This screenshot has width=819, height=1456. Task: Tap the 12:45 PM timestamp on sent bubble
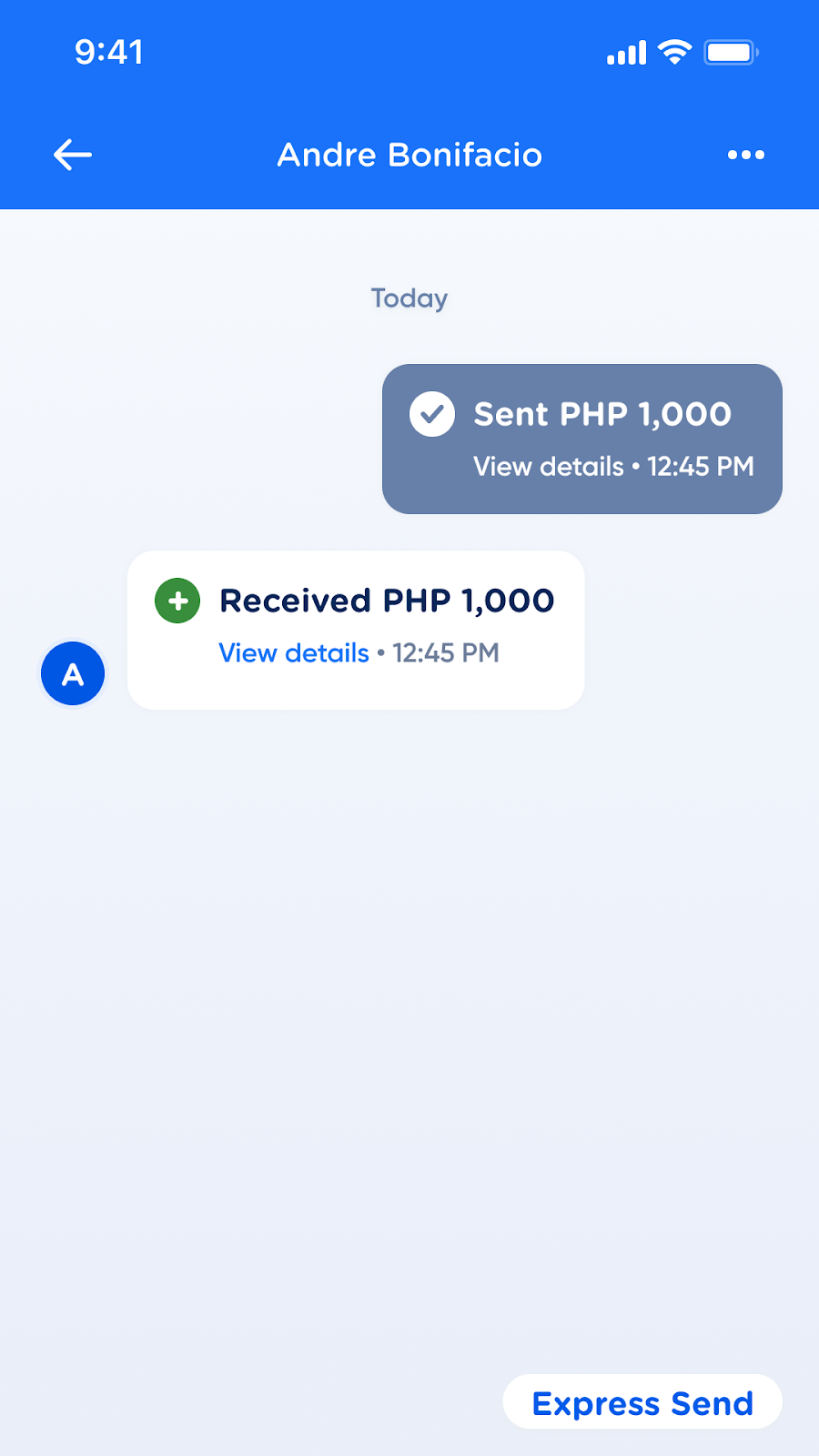coord(701,466)
